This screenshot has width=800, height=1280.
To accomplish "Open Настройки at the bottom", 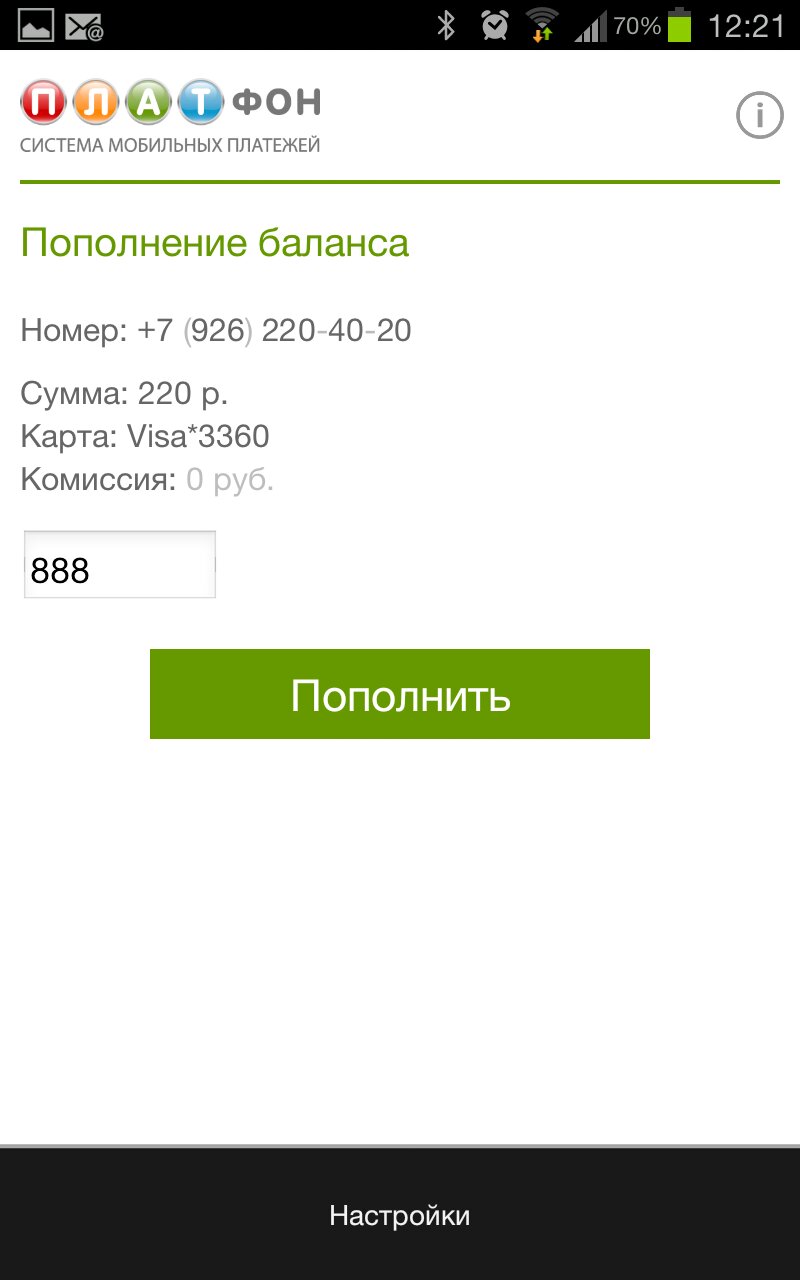I will (400, 1215).
